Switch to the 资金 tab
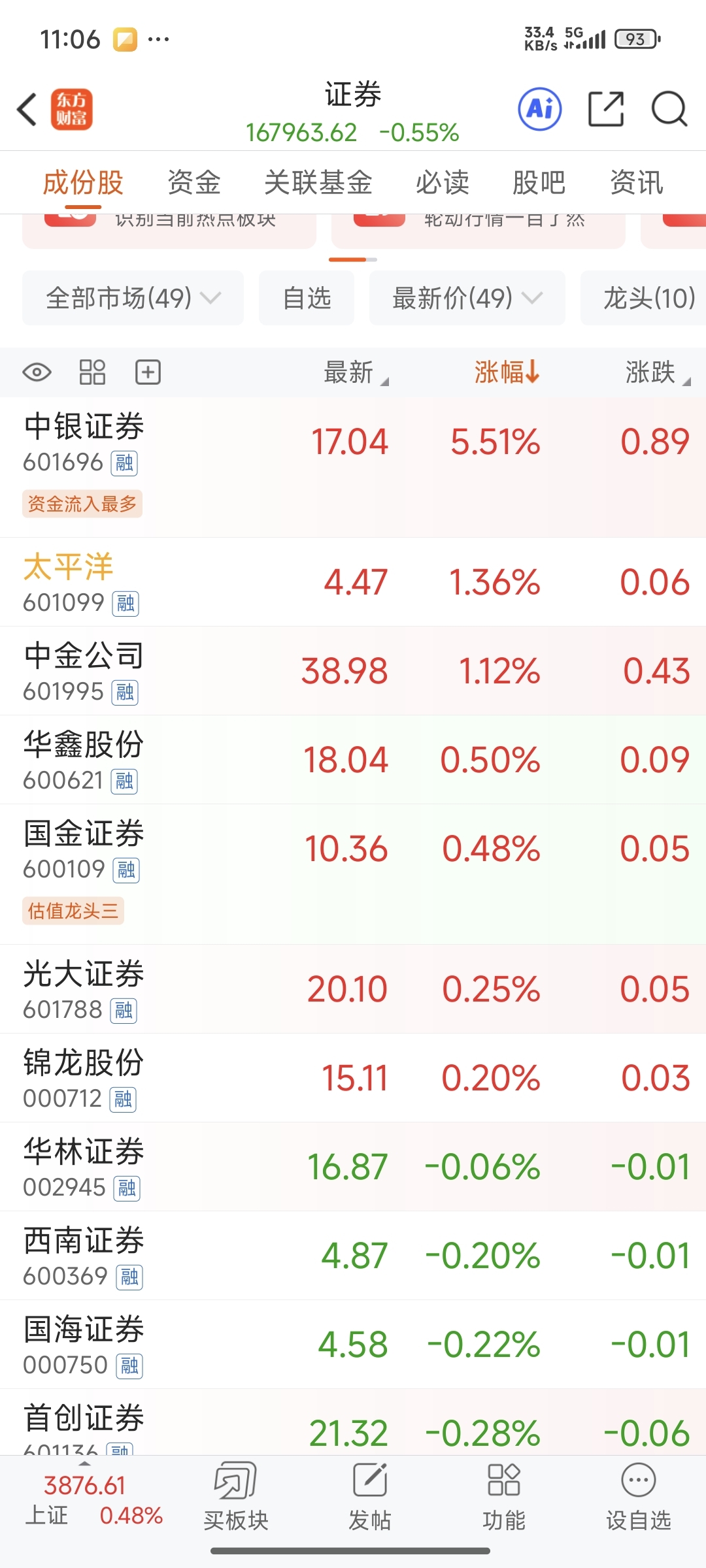 click(x=194, y=182)
